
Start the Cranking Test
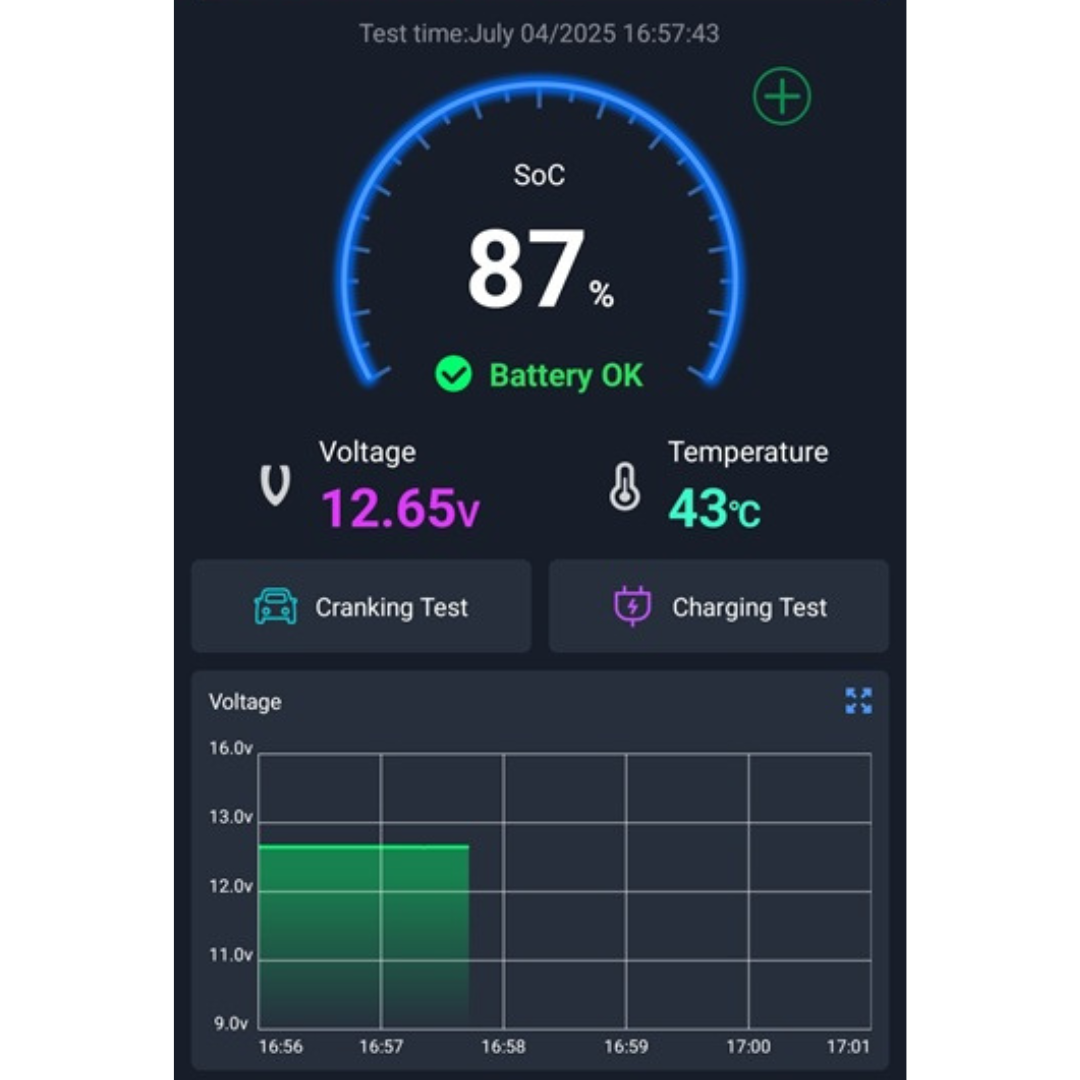[x=361, y=607]
